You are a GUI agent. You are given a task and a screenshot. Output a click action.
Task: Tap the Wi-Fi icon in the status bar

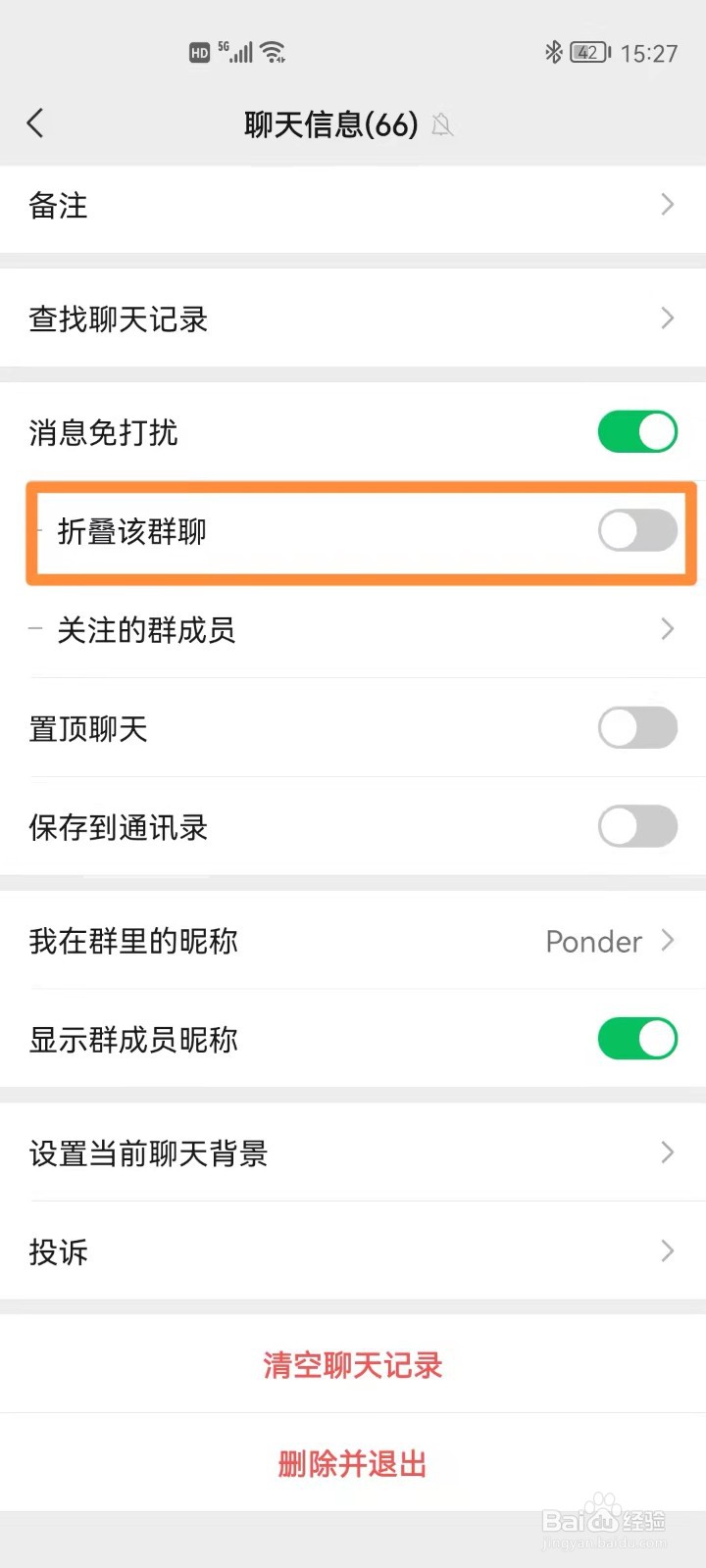tap(275, 53)
